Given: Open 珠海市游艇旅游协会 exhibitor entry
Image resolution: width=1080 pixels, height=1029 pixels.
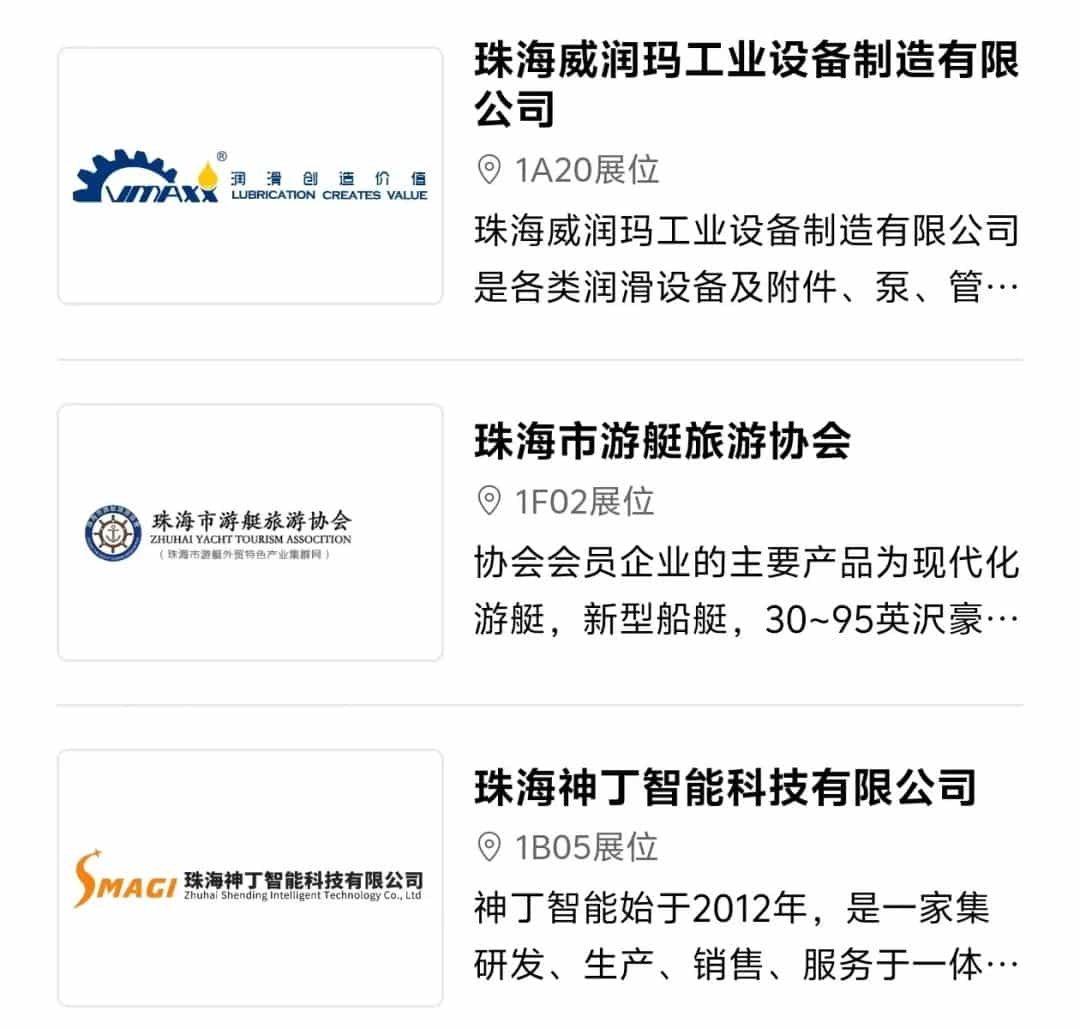Looking at the screenshot, I should point(662,441).
